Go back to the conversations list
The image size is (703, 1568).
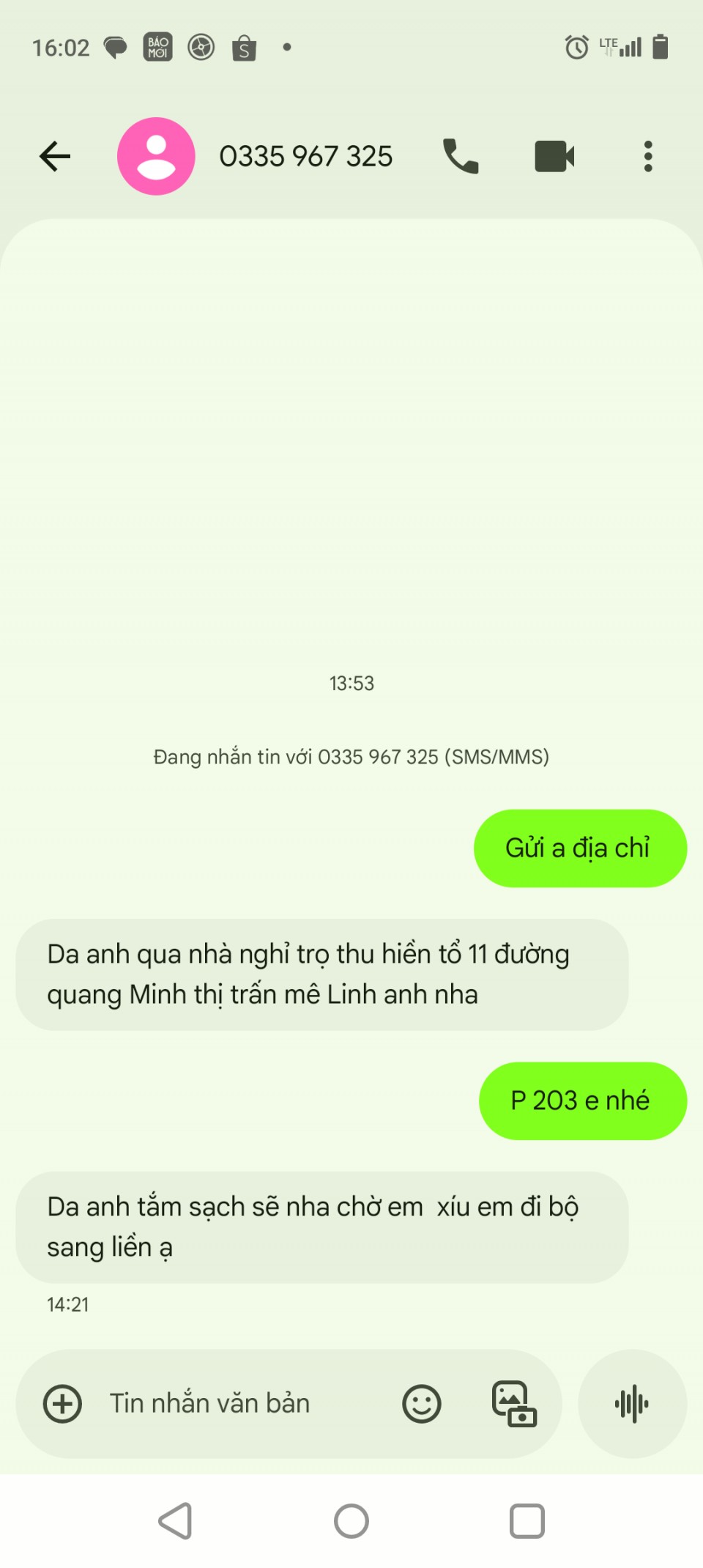pos(55,156)
